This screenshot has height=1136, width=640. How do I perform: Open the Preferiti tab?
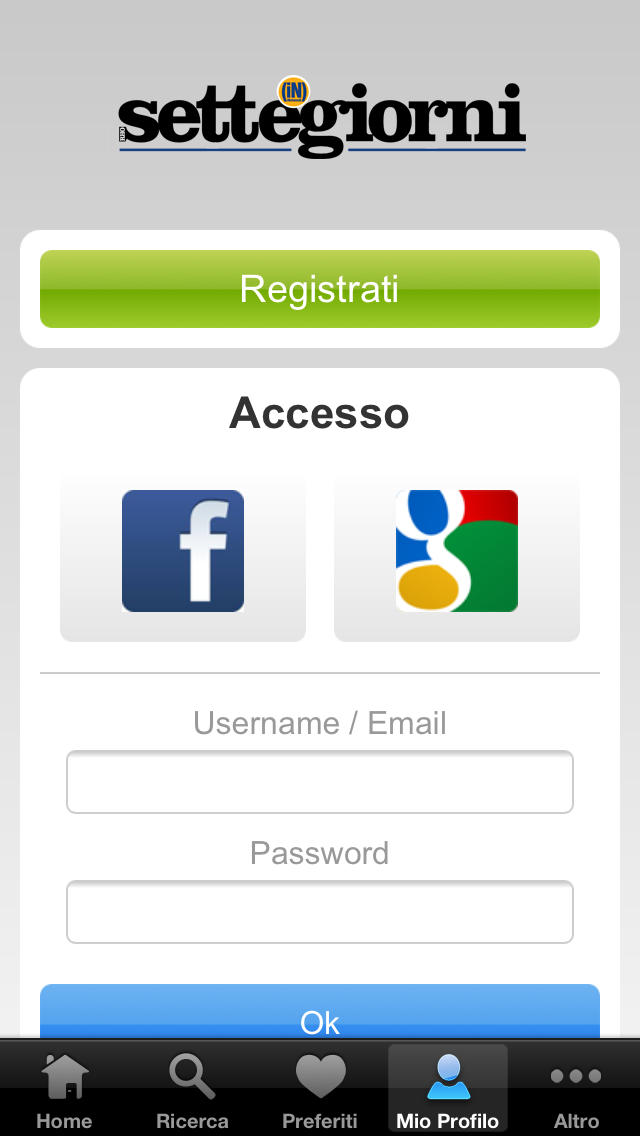[320, 1090]
